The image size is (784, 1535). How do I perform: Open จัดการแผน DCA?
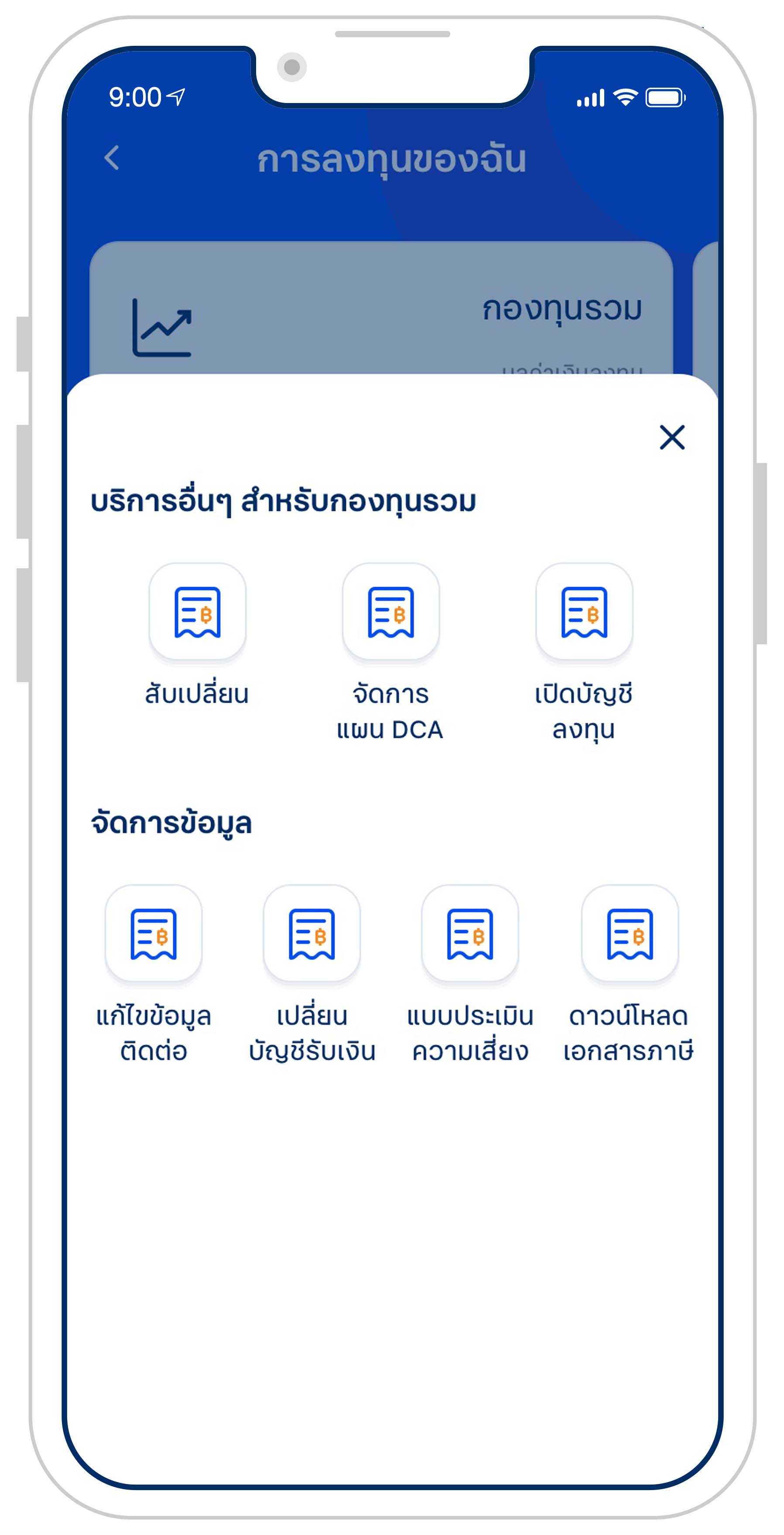pos(390,611)
